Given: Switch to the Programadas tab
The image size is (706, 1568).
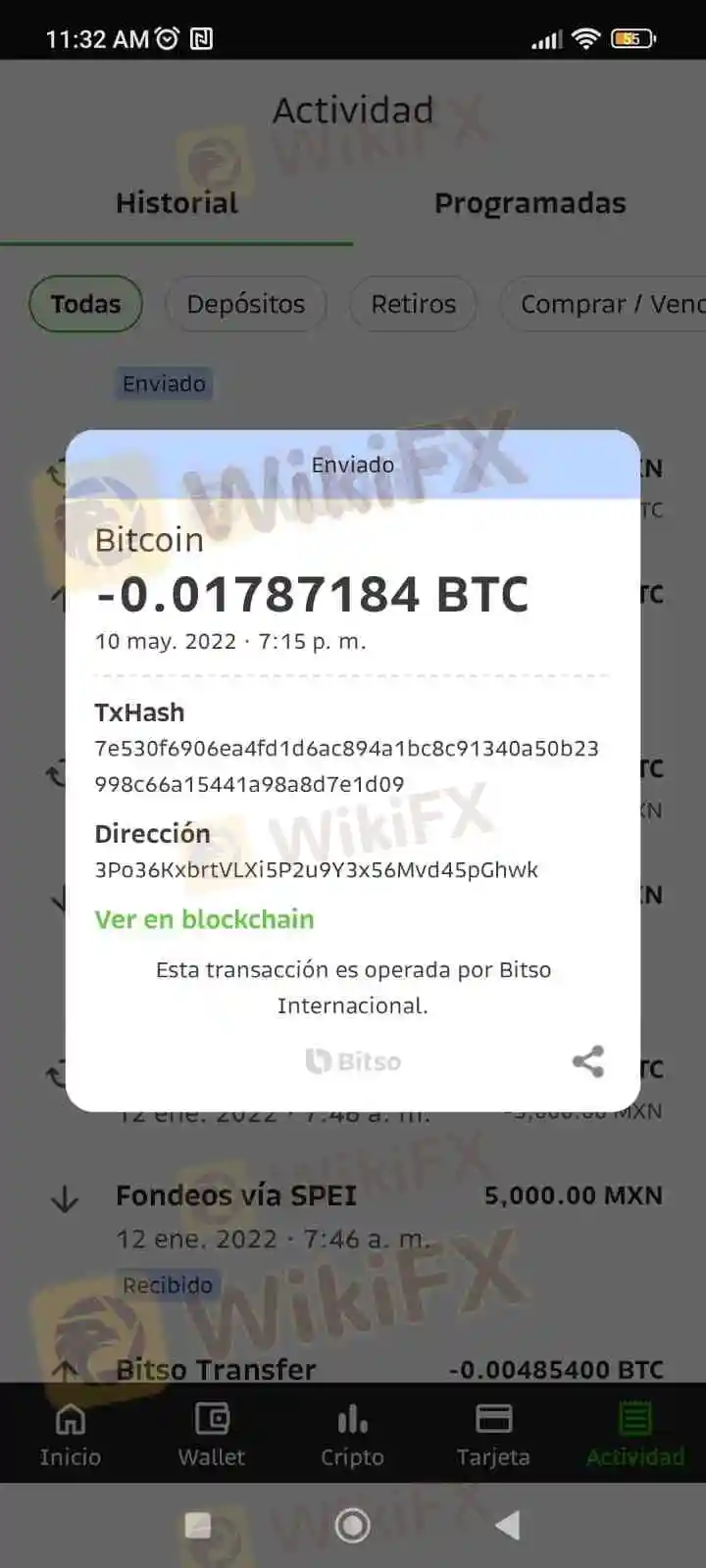Looking at the screenshot, I should tap(529, 203).
